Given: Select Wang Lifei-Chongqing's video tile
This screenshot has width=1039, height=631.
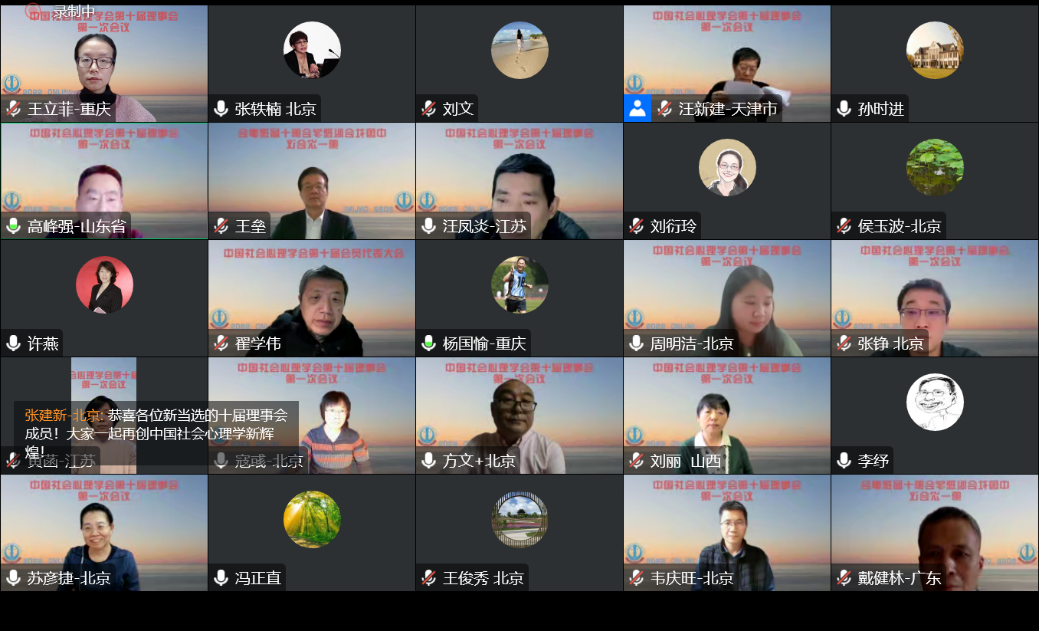Looking at the screenshot, I should tap(104, 63).
